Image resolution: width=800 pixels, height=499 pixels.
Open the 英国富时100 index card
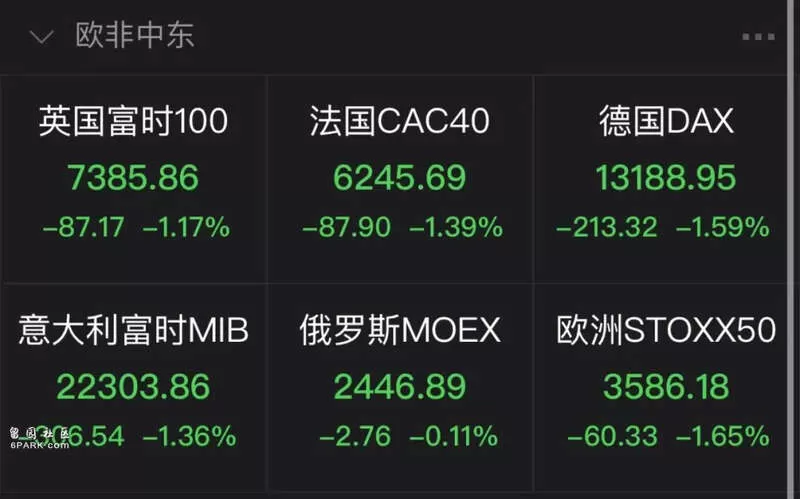click(x=134, y=179)
